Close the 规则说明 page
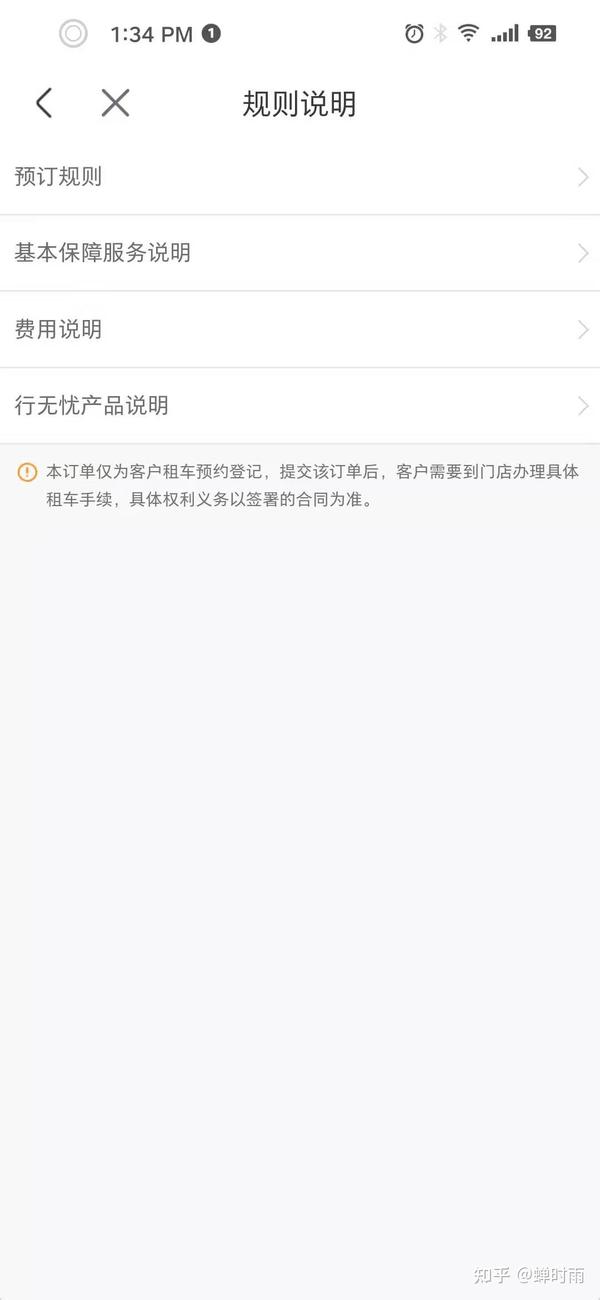600x1300 pixels. pos(115,102)
